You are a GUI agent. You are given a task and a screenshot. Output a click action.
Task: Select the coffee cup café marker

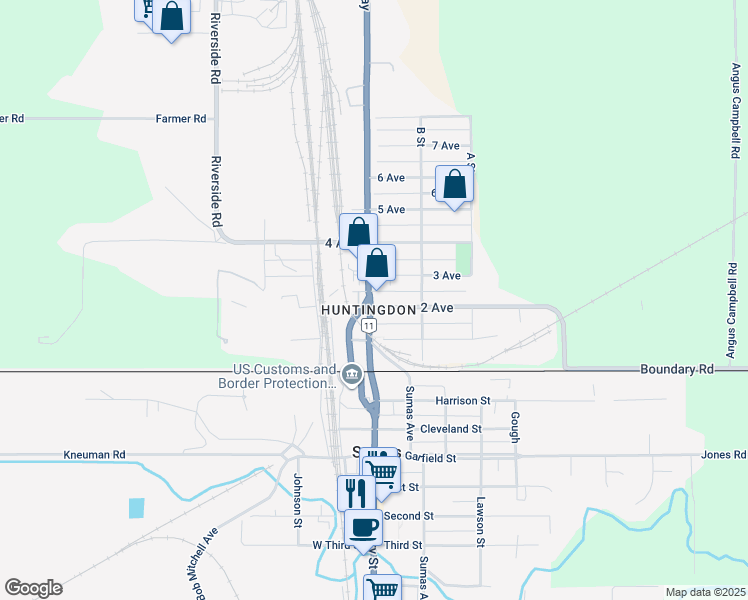[x=364, y=527]
